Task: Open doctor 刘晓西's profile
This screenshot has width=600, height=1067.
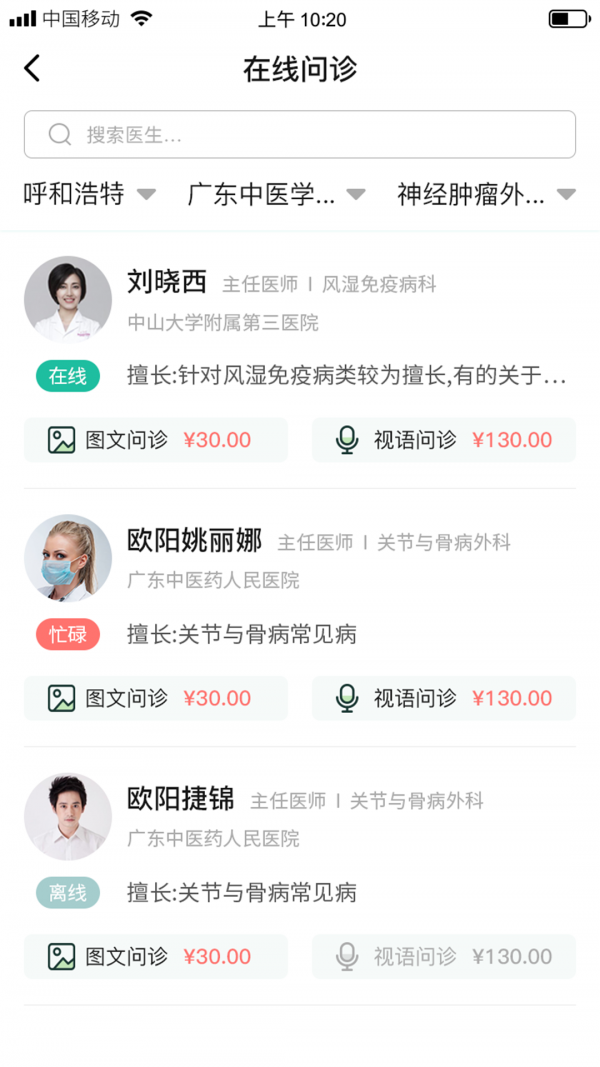Action: click(x=167, y=283)
